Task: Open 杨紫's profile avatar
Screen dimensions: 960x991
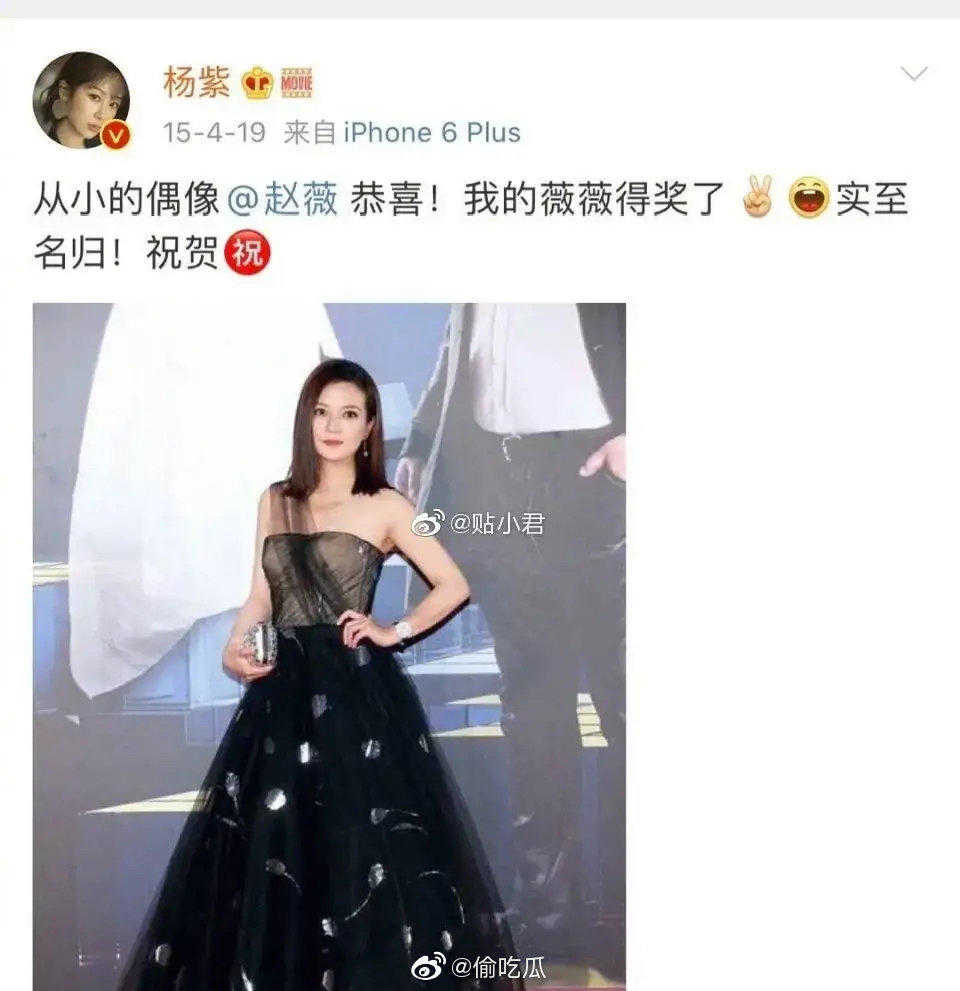Action: point(82,100)
